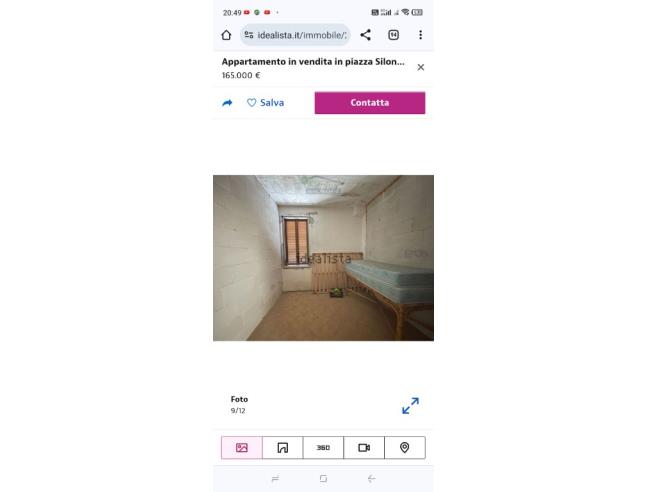Open the browser overflow menu
Screen dimensions: 648x492
(420, 35)
